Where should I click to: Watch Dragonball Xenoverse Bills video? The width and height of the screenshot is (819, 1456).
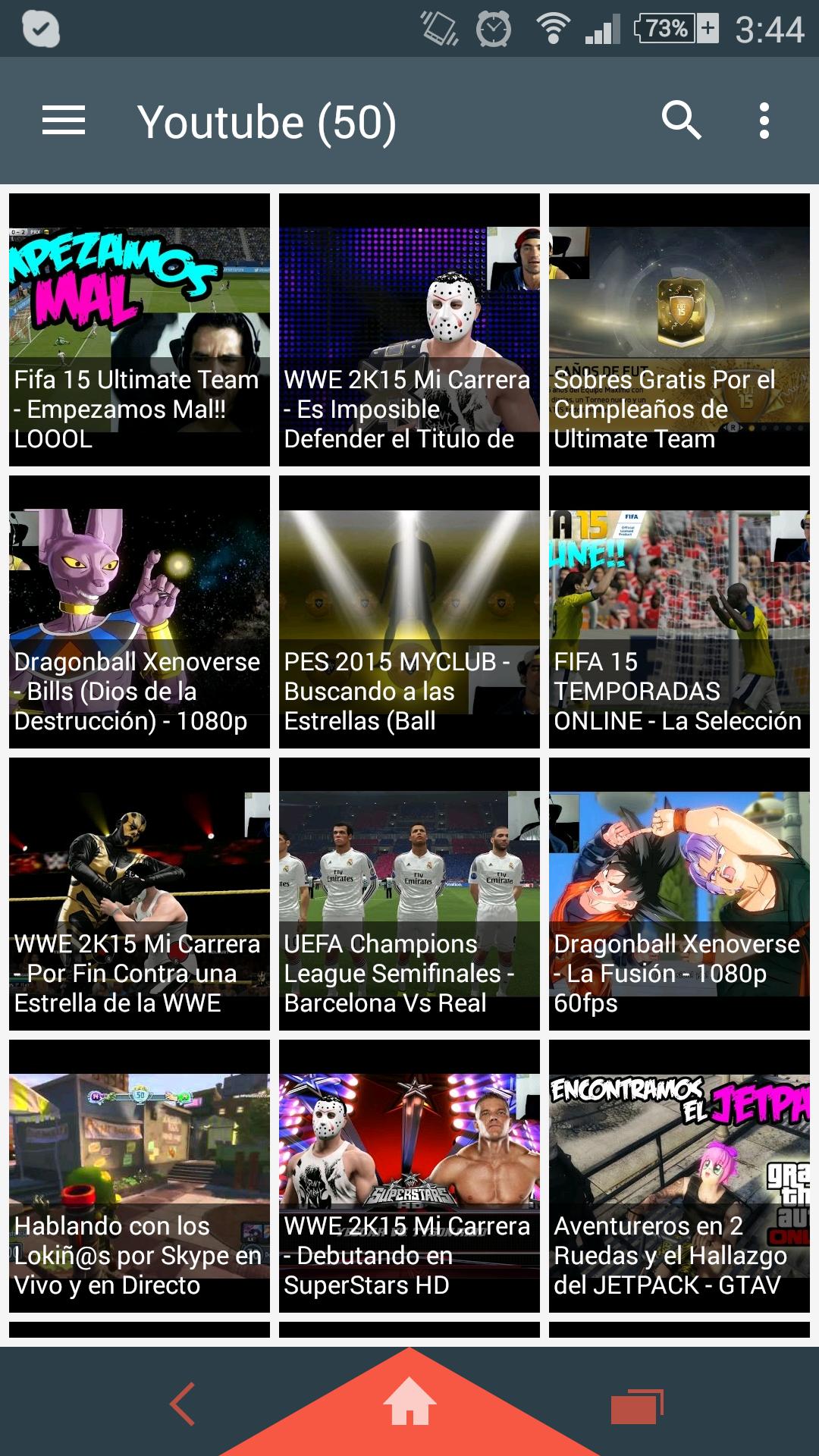[x=140, y=612]
